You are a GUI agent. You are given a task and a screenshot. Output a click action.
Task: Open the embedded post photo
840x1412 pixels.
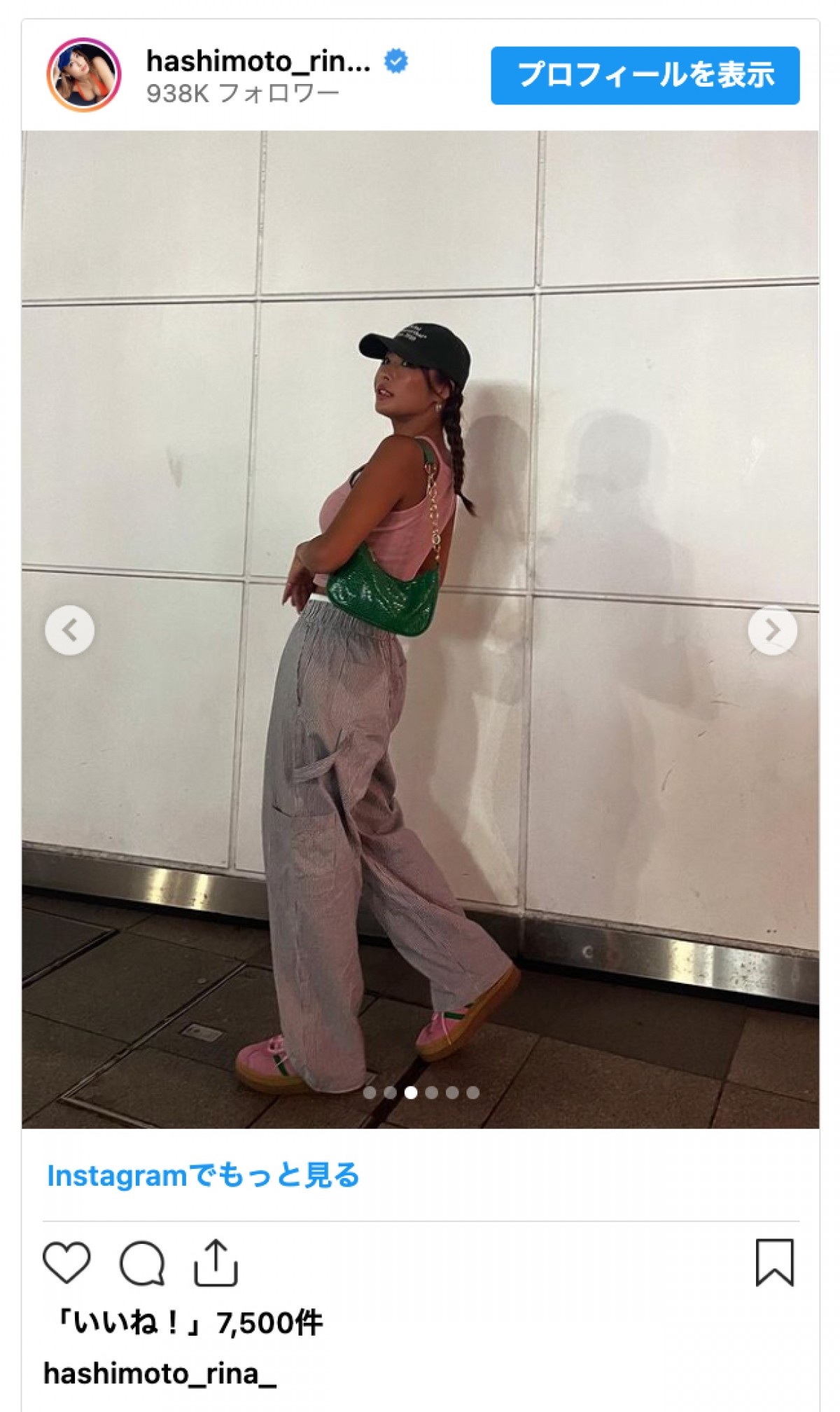coord(420,490)
